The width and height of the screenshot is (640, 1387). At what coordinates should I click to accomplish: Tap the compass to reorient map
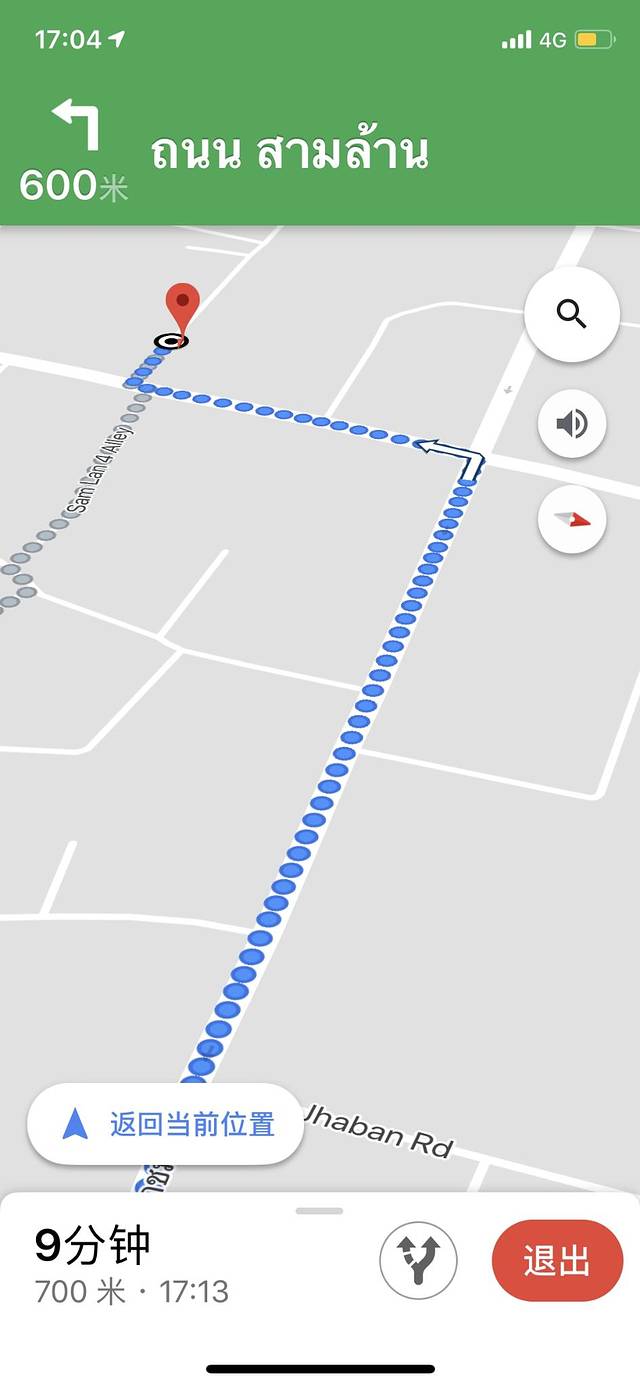point(571,518)
